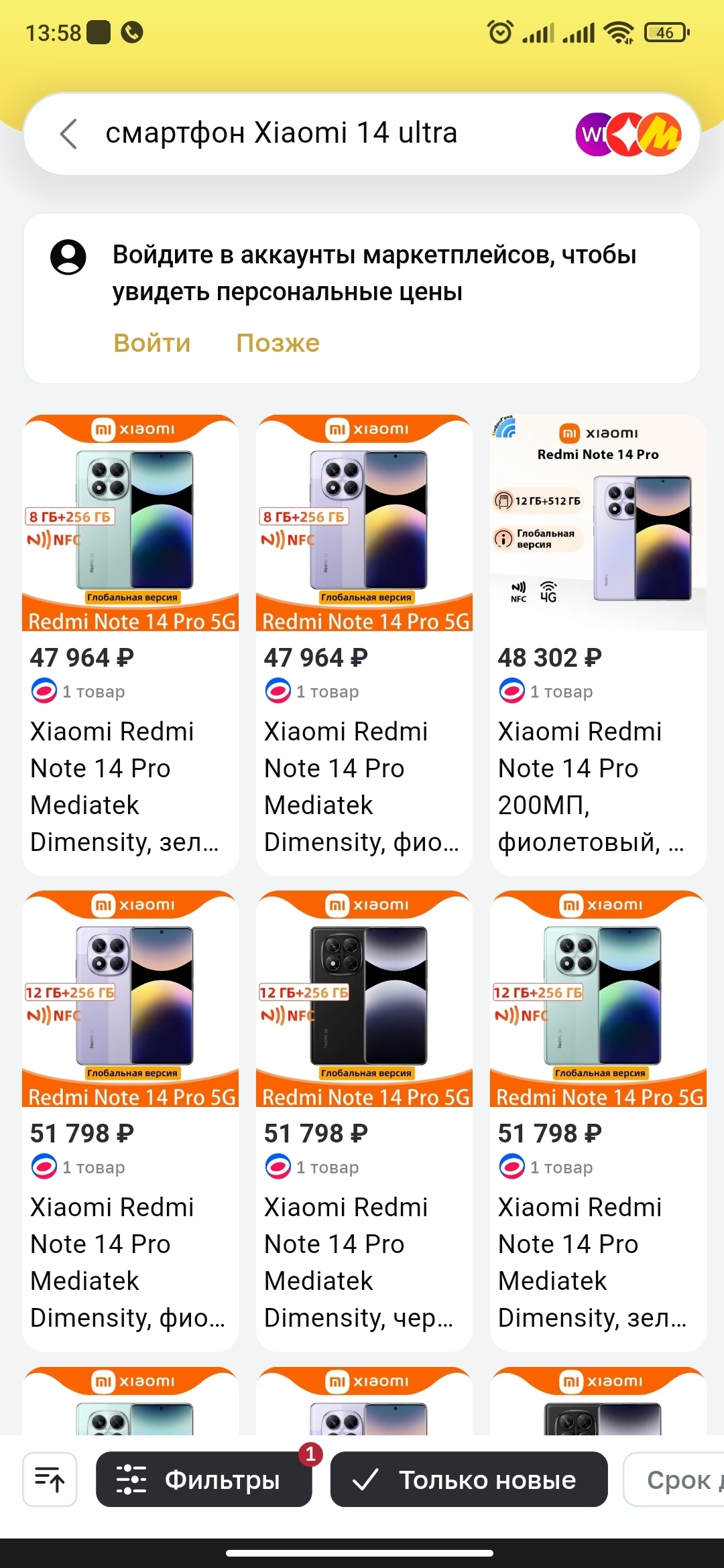724x1568 pixels.
Task: Toggle the Только новые filter chip
Action: (469, 1480)
